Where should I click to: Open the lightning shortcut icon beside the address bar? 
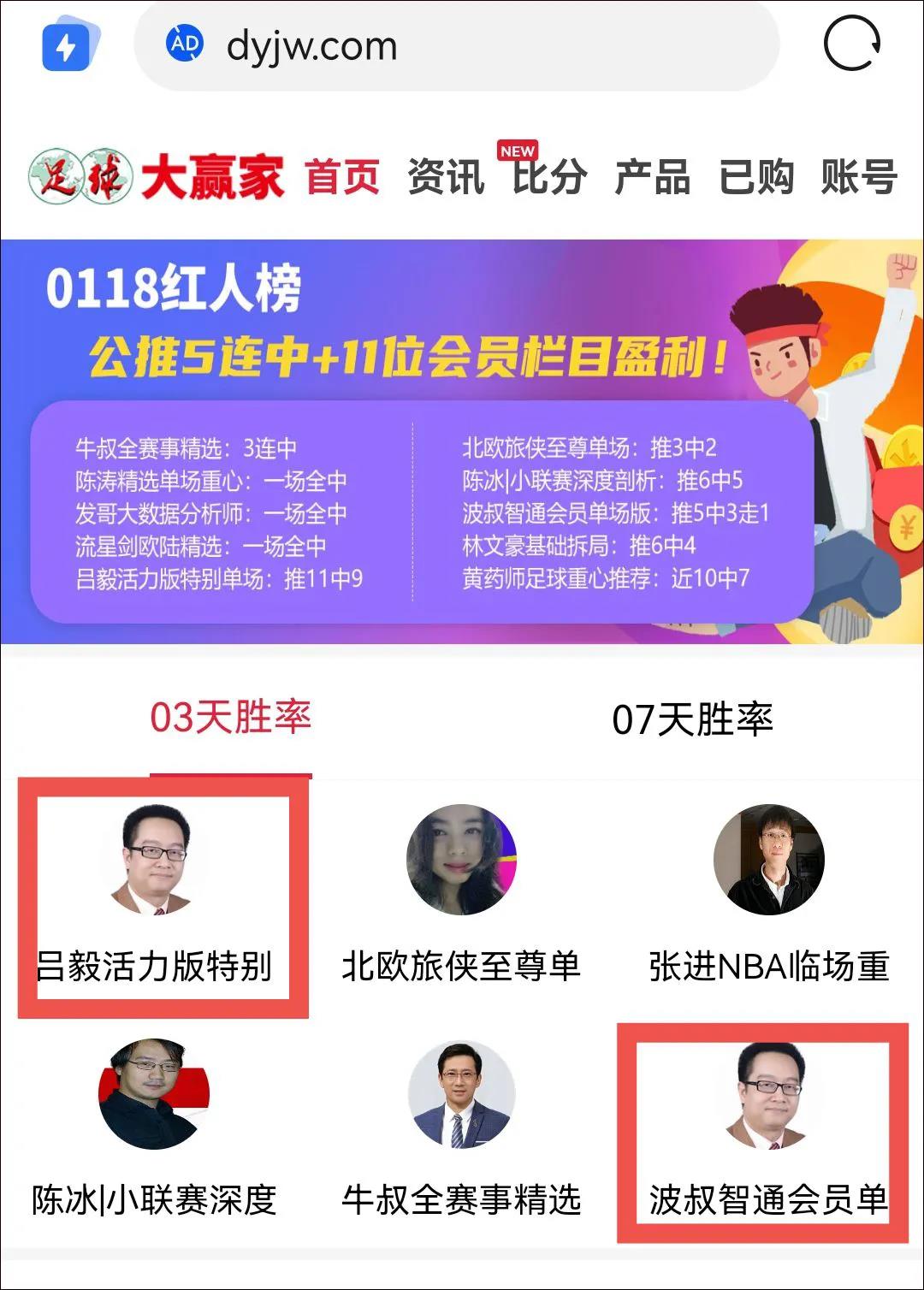68,46
